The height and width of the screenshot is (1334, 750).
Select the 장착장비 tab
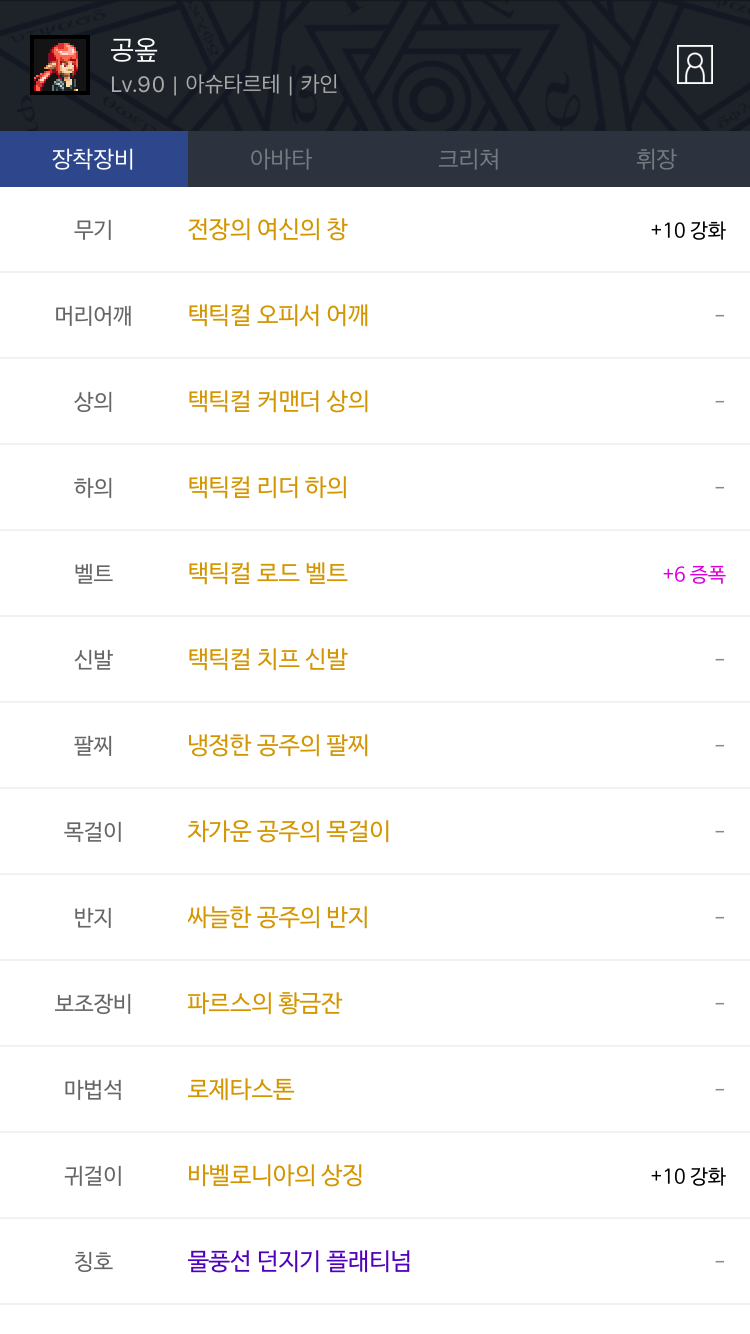93,159
